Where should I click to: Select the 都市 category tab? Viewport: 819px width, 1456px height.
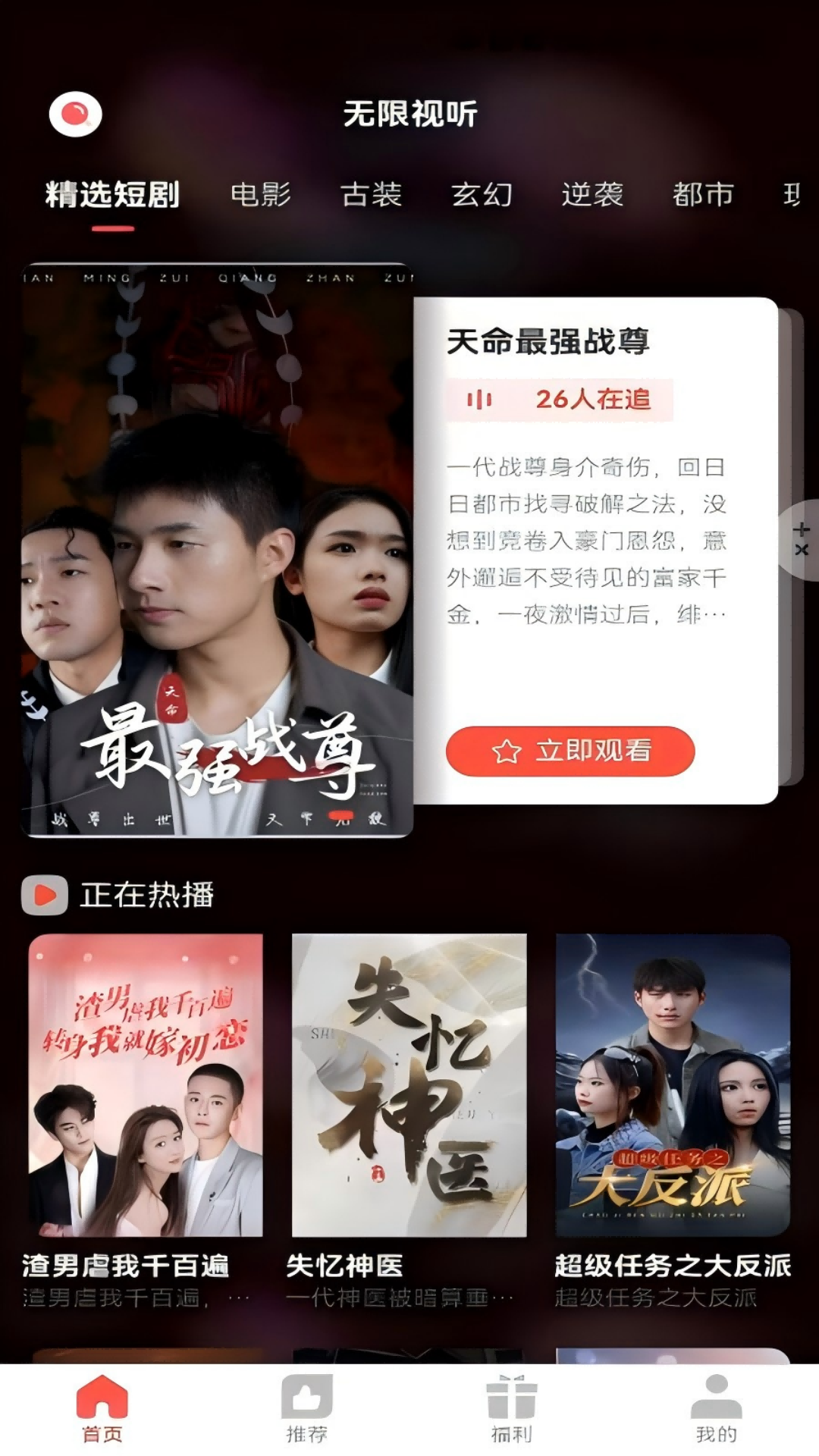coord(703,195)
